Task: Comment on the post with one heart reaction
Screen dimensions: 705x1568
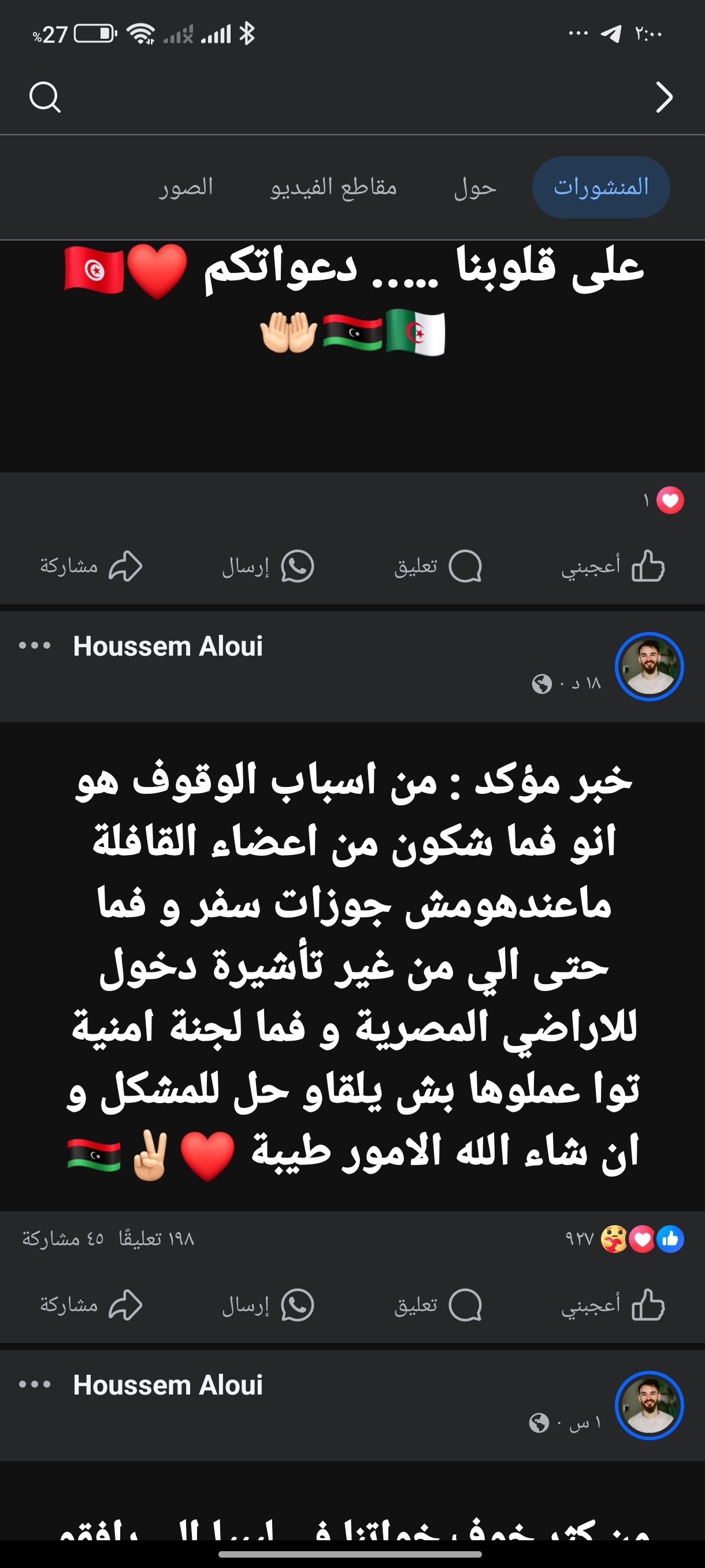Action: [437, 566]
